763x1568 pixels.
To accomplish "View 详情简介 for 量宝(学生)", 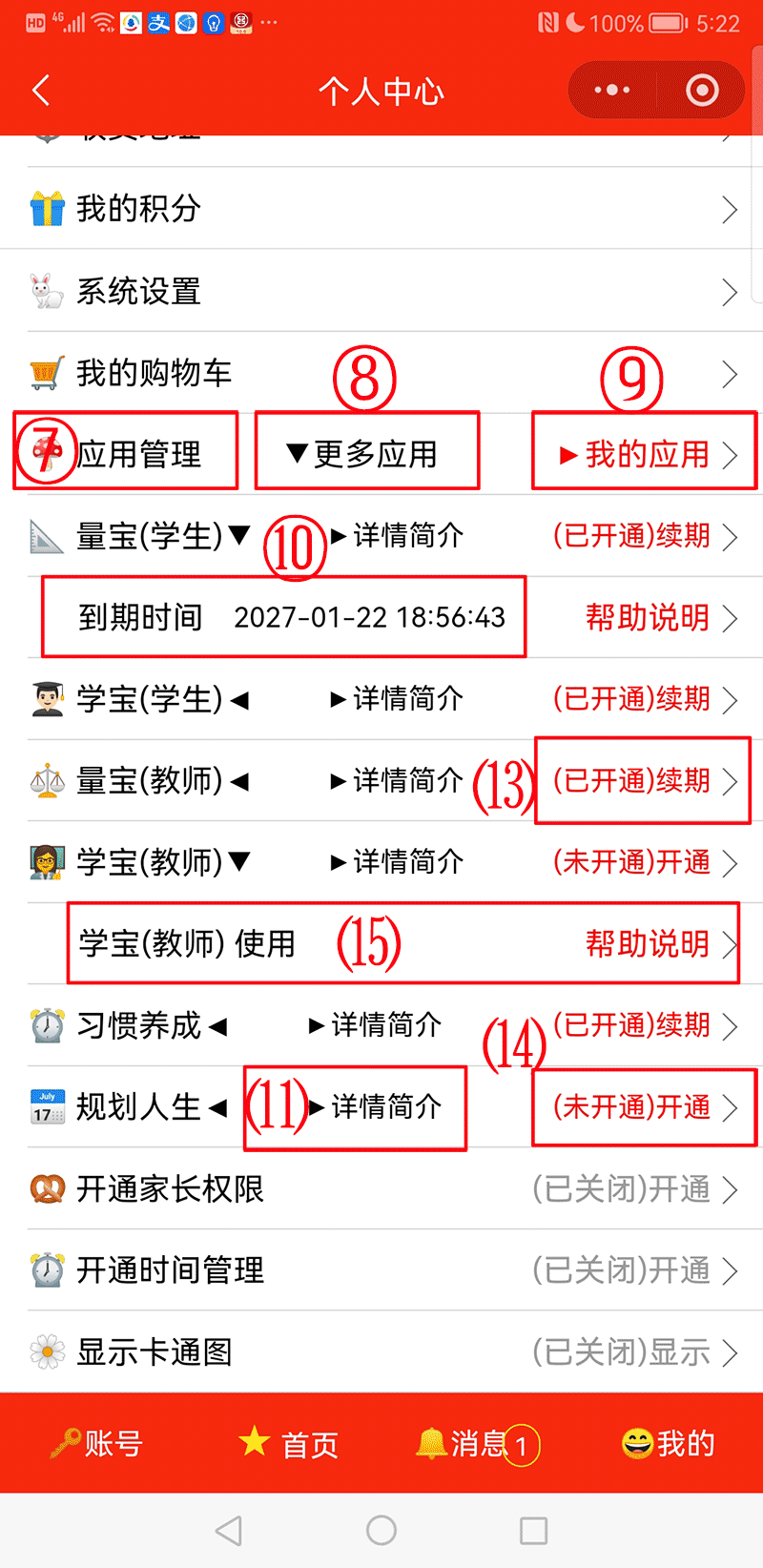I will (x=398, y=536).
